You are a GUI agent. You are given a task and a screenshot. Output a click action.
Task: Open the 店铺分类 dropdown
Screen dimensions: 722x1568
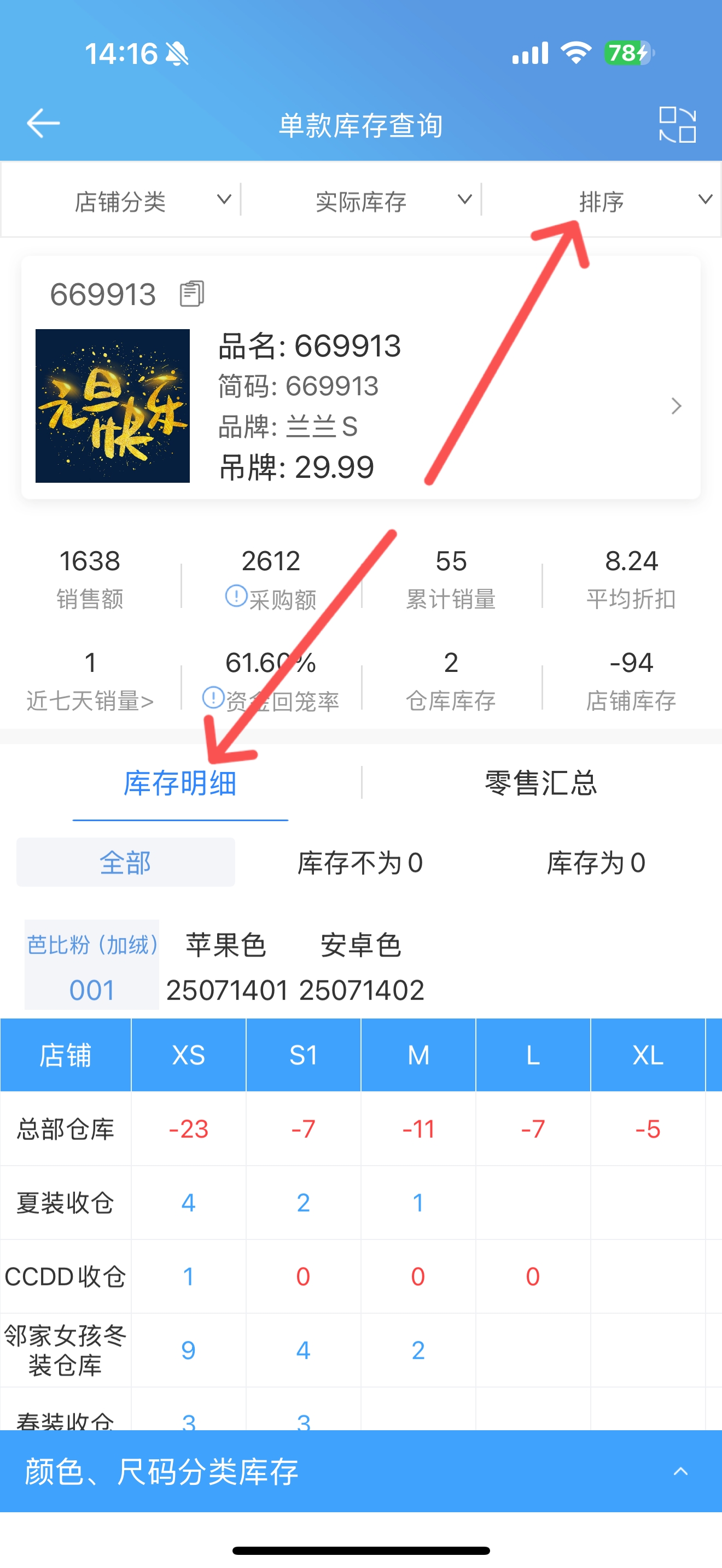click(120, 200)
